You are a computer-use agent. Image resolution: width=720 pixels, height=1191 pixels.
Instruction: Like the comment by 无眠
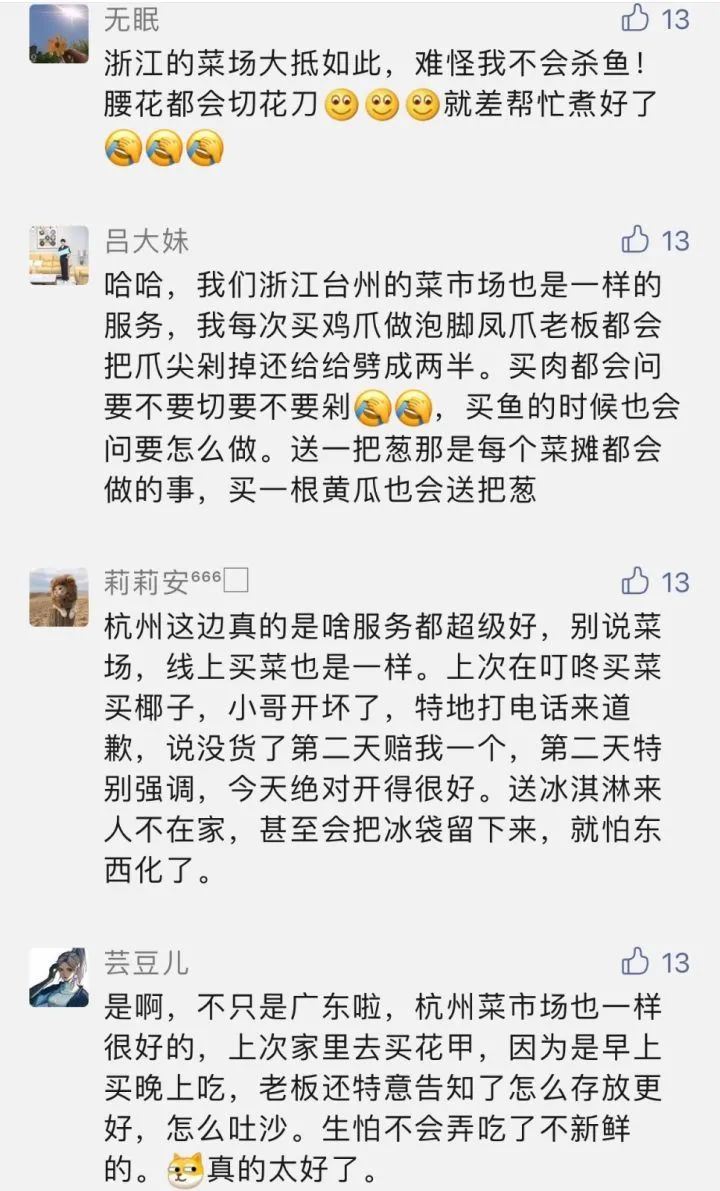(x=636, y=18)
